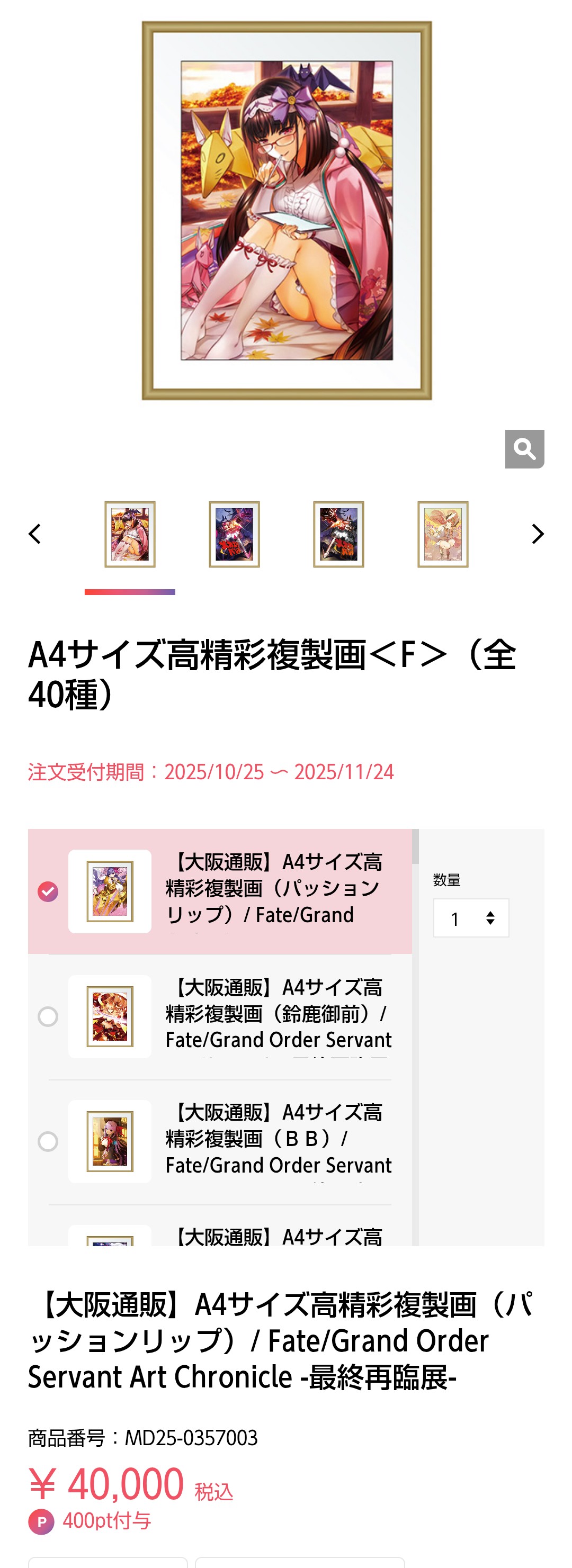Show the previous carousel thumbnails

pos(35,534)
